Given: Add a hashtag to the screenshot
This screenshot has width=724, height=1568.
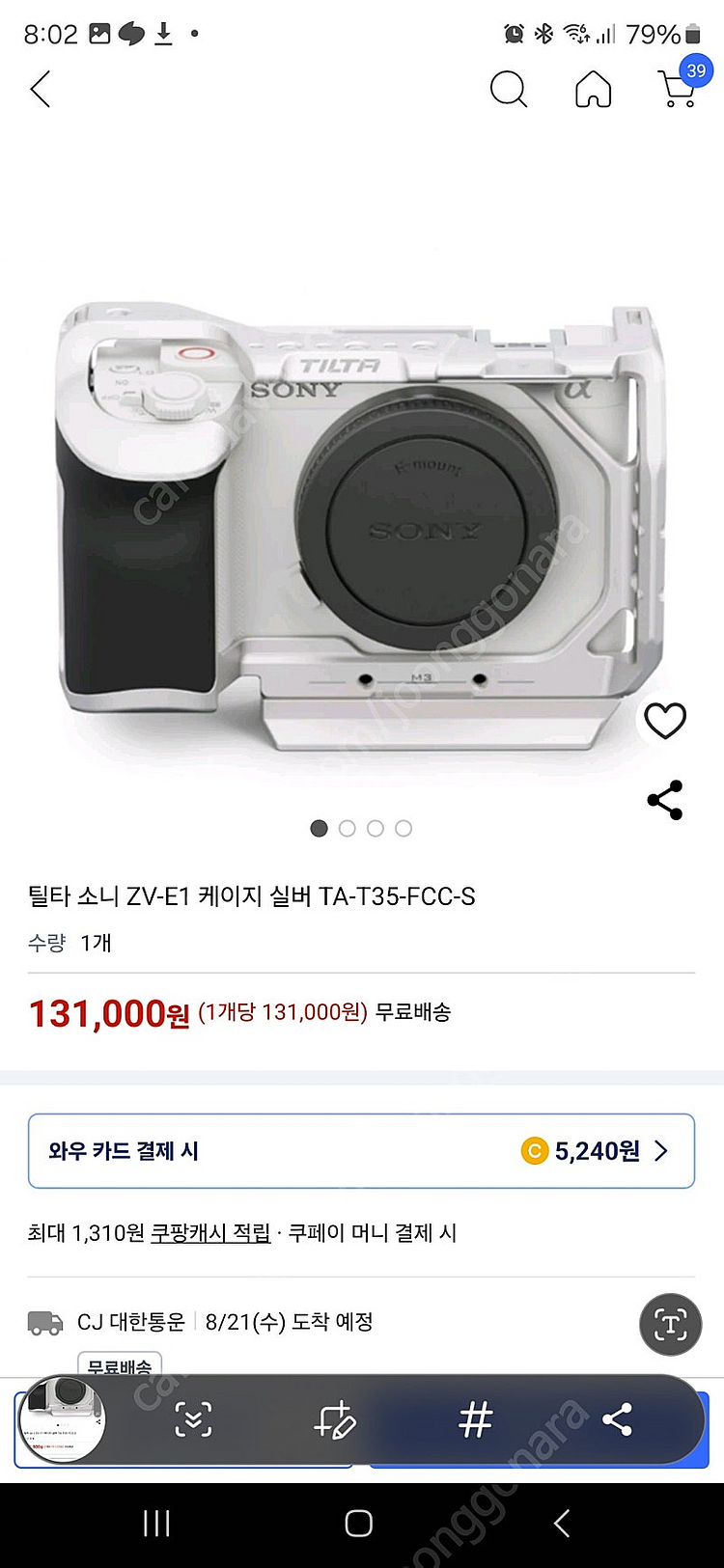Looking at the screenshot, I should tap(475, 1419).
